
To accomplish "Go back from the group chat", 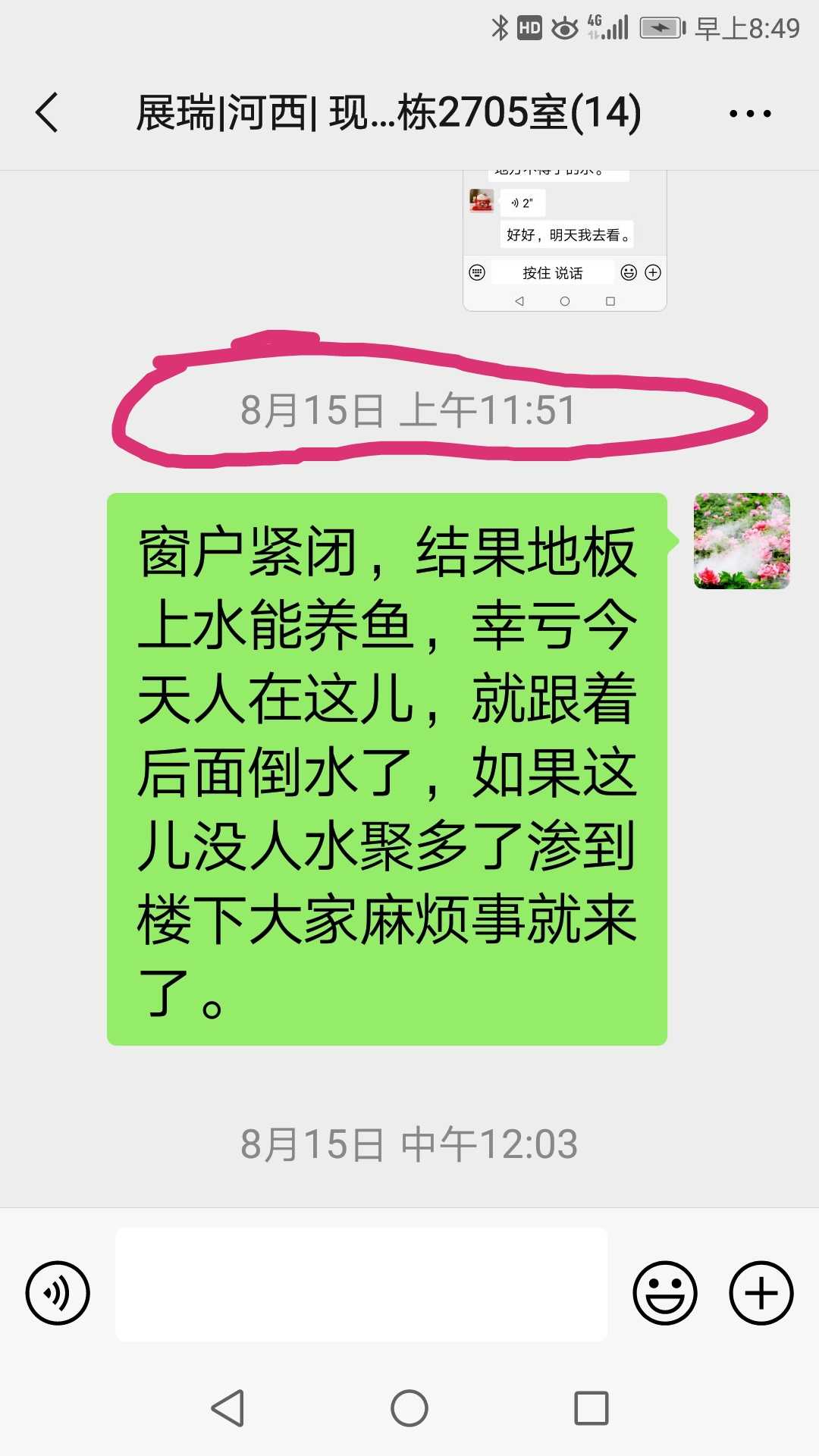I will 47,113.
